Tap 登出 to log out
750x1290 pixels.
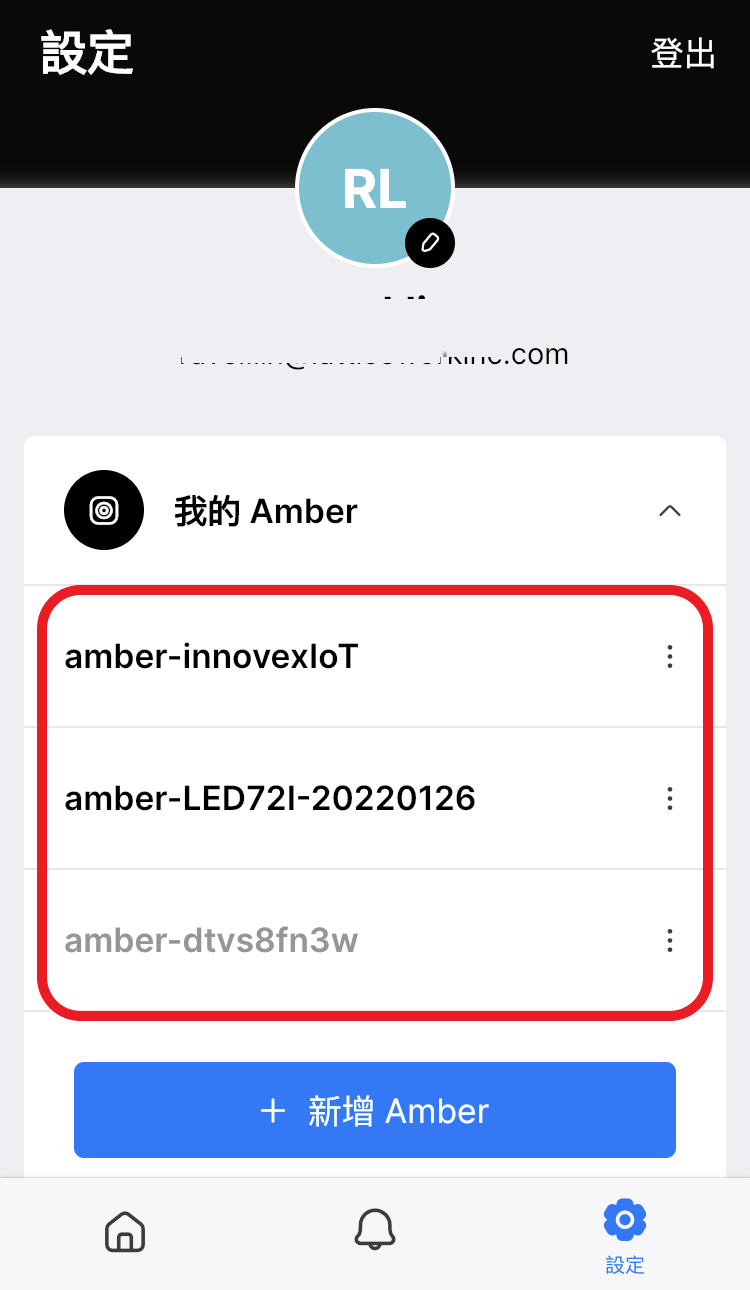point(683,53)
